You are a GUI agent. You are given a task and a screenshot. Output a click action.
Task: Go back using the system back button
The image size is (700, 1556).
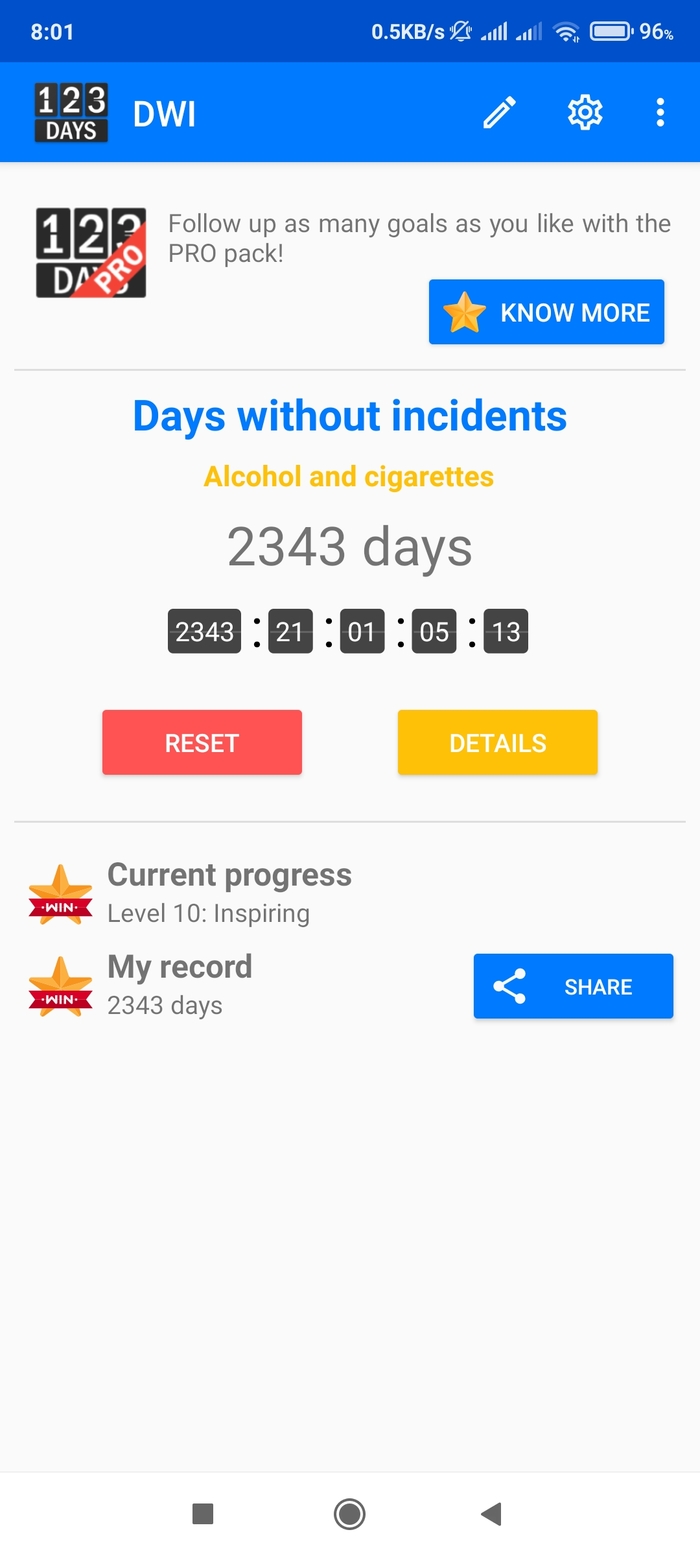490,1514
